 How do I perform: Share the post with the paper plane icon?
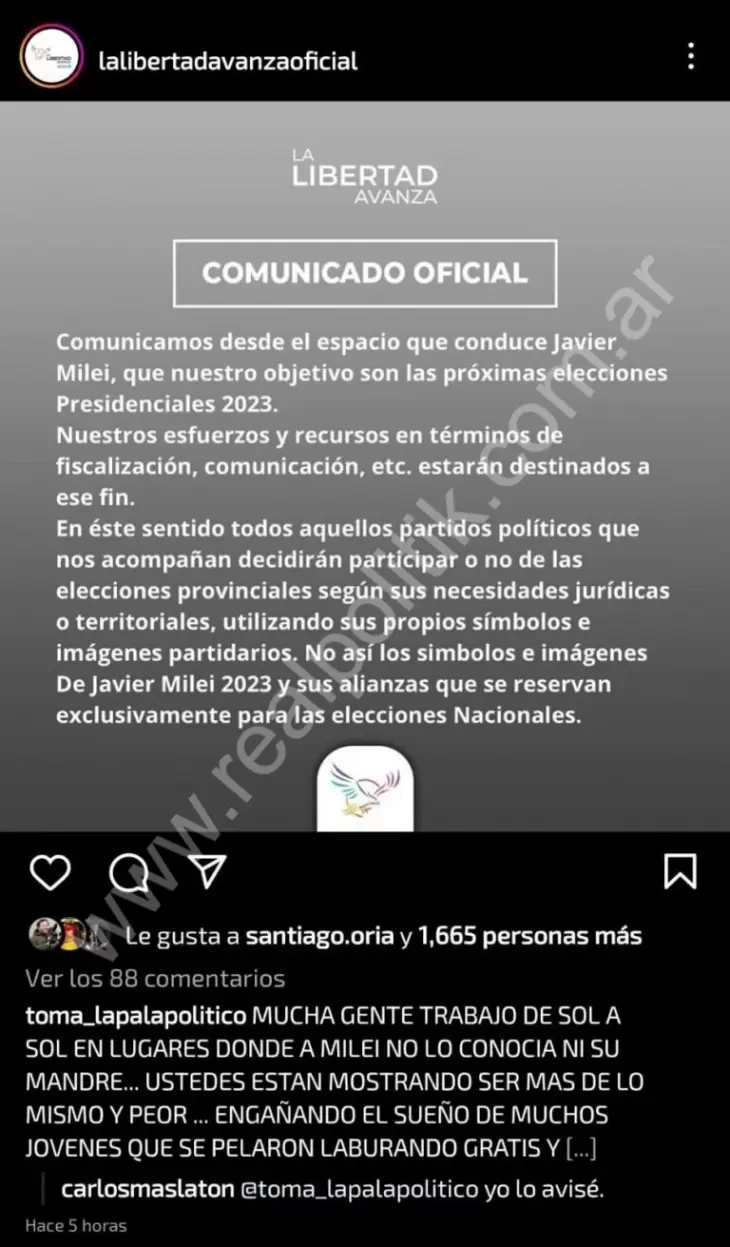(207, 872)
